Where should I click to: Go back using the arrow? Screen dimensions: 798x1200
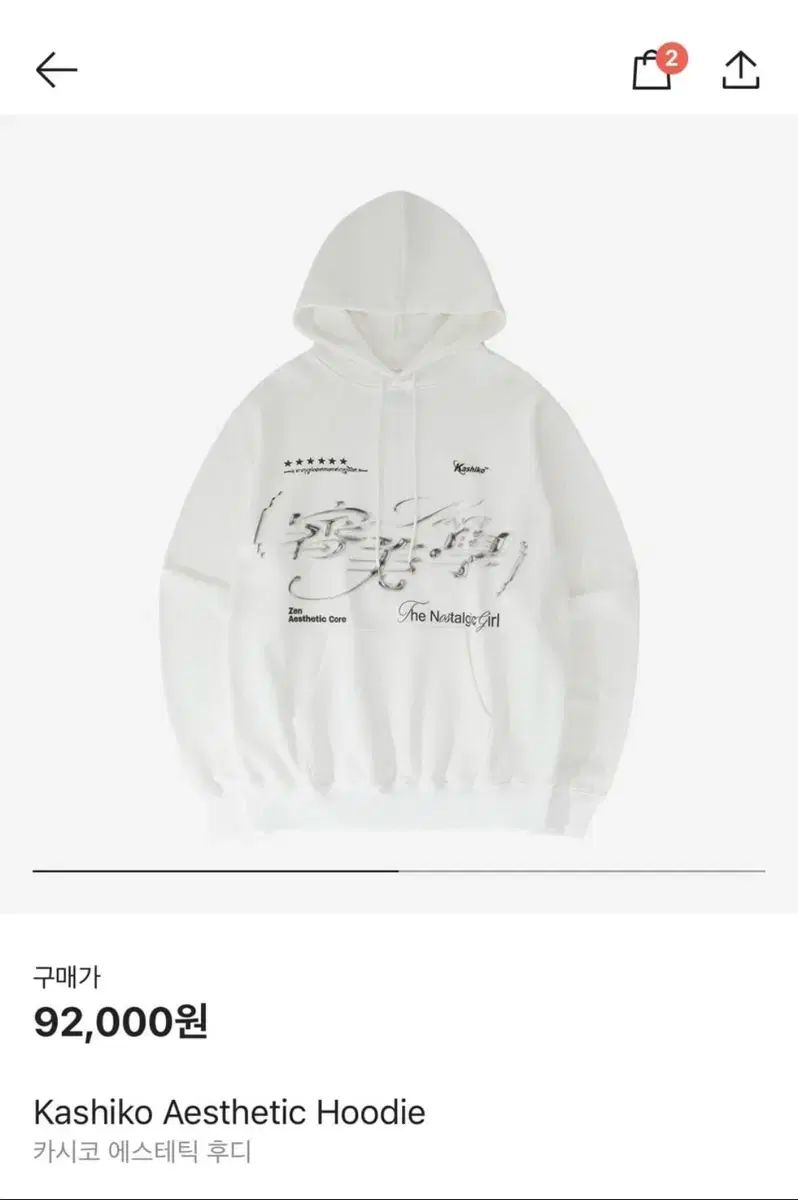56,69
